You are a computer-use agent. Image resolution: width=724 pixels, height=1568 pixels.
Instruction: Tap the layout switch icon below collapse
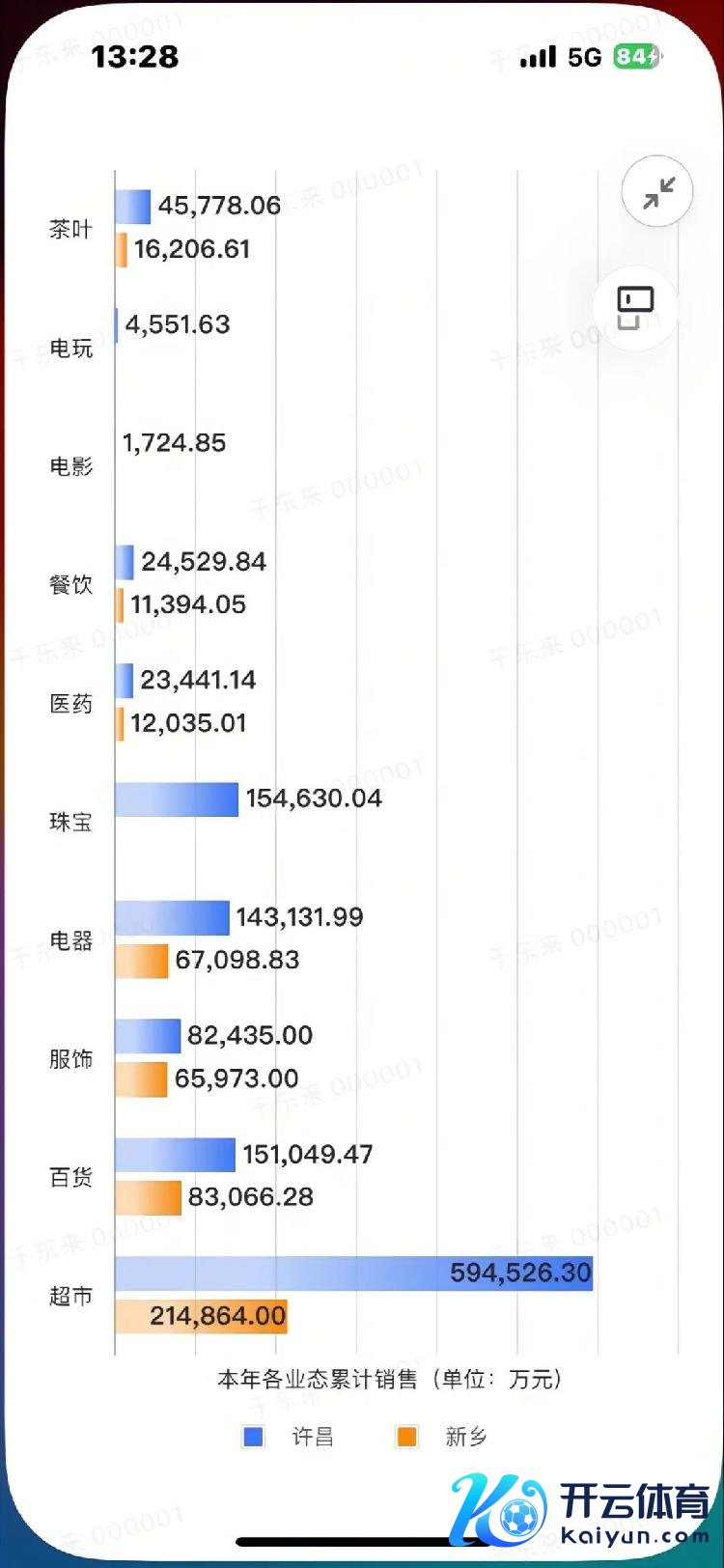point(634,307)
